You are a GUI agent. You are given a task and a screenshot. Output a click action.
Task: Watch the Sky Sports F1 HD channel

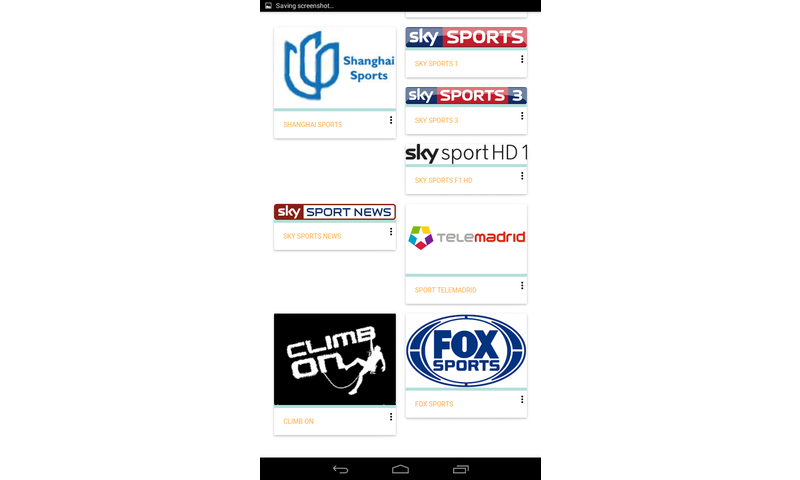tap(466, 154)
